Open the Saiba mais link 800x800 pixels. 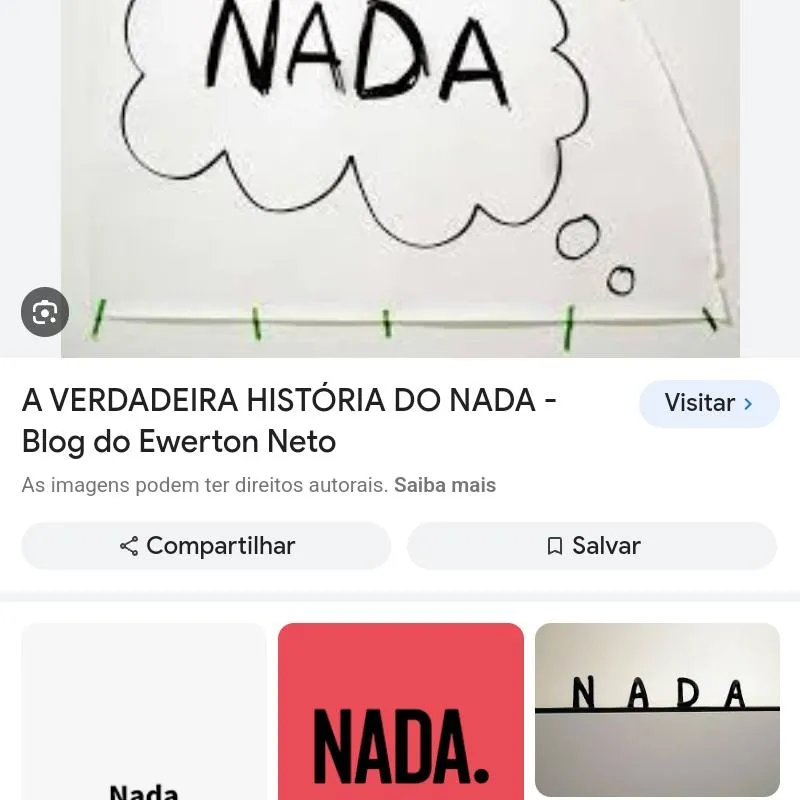[x=444, y=485]
